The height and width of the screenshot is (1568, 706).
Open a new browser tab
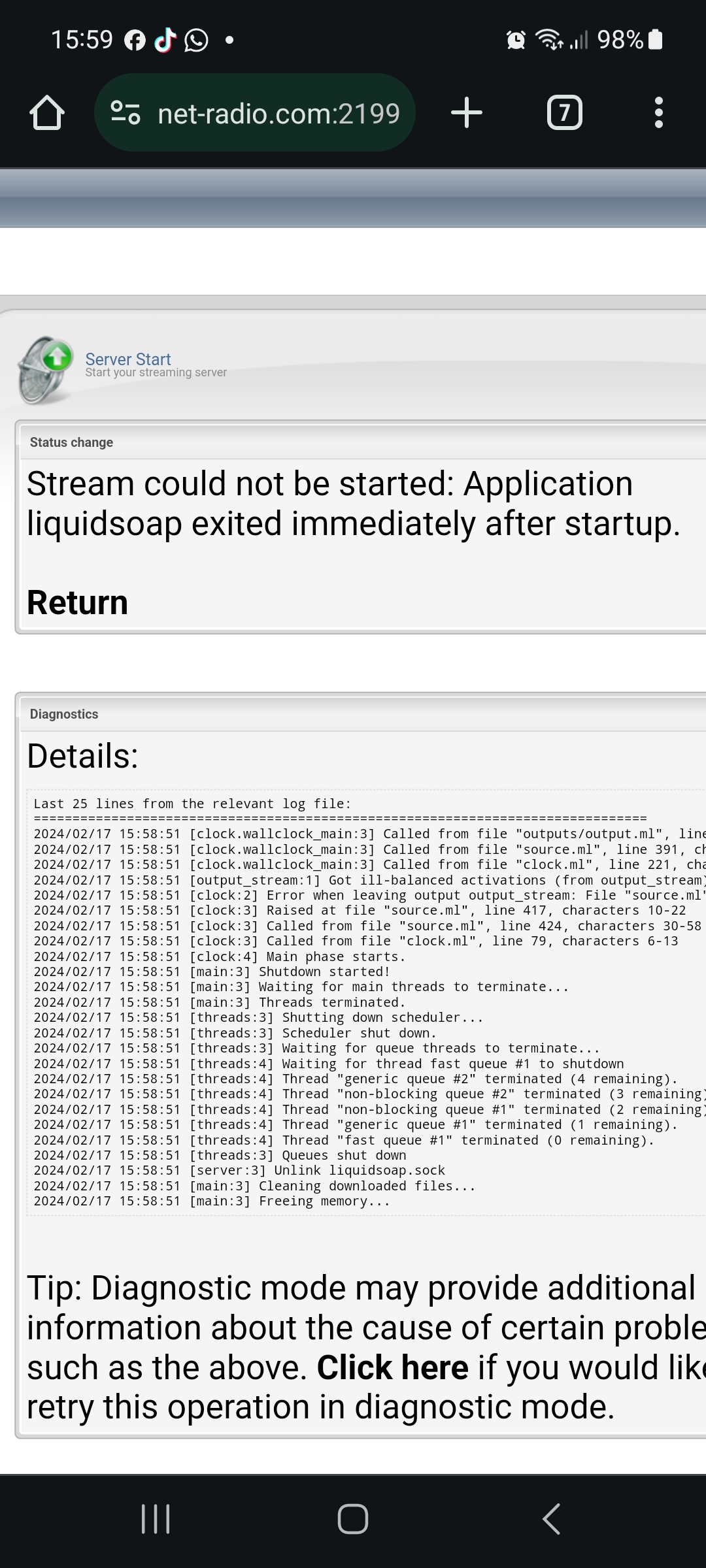tap(467, 113)
